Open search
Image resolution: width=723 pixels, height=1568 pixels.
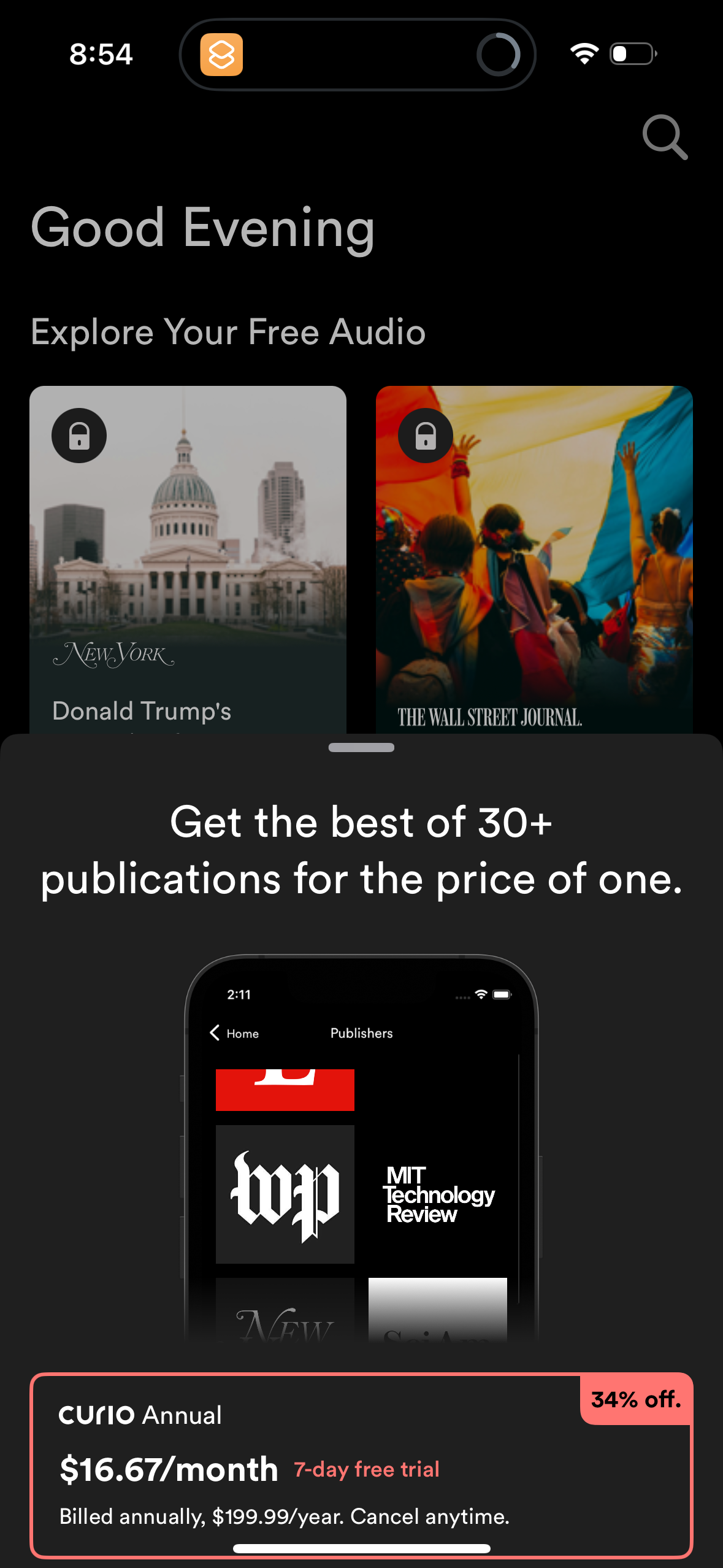(x=666, y=137)
